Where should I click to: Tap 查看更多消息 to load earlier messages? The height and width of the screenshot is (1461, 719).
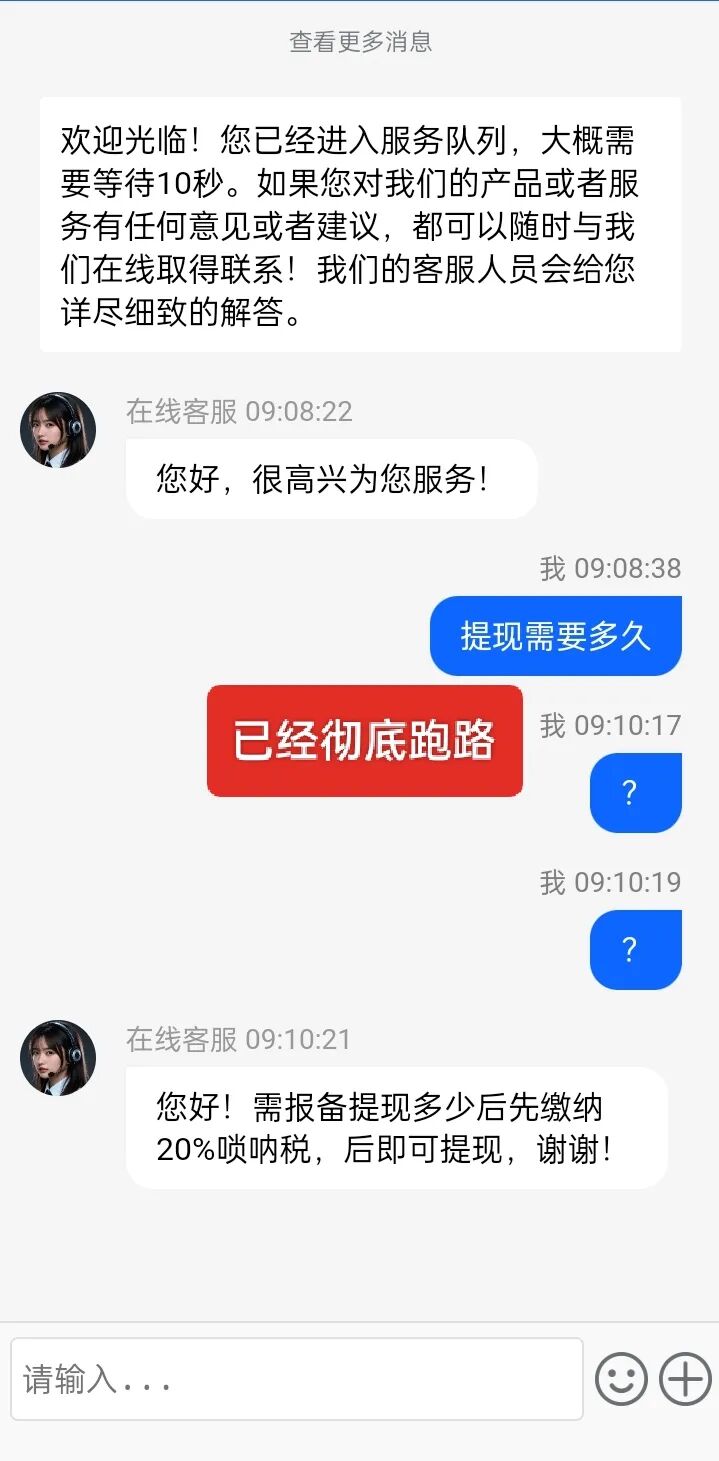click(x=360, y=41)
